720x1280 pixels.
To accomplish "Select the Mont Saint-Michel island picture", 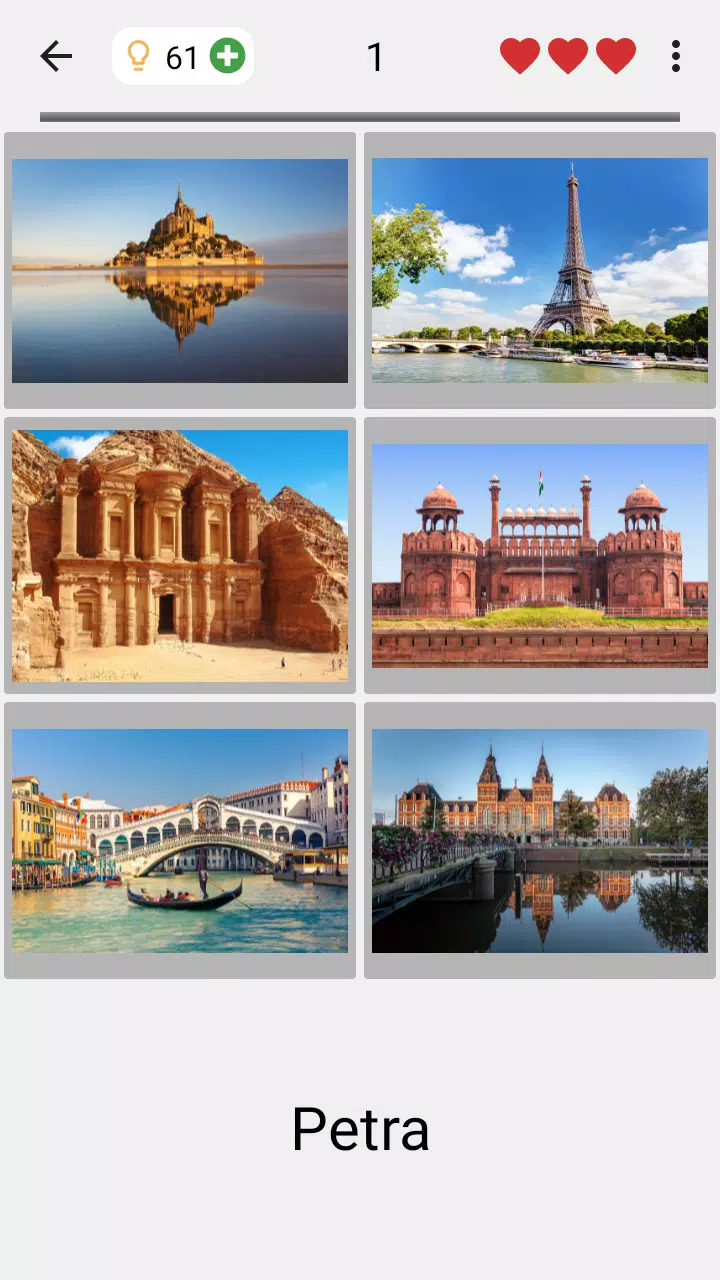I will (x=180, y=270).
